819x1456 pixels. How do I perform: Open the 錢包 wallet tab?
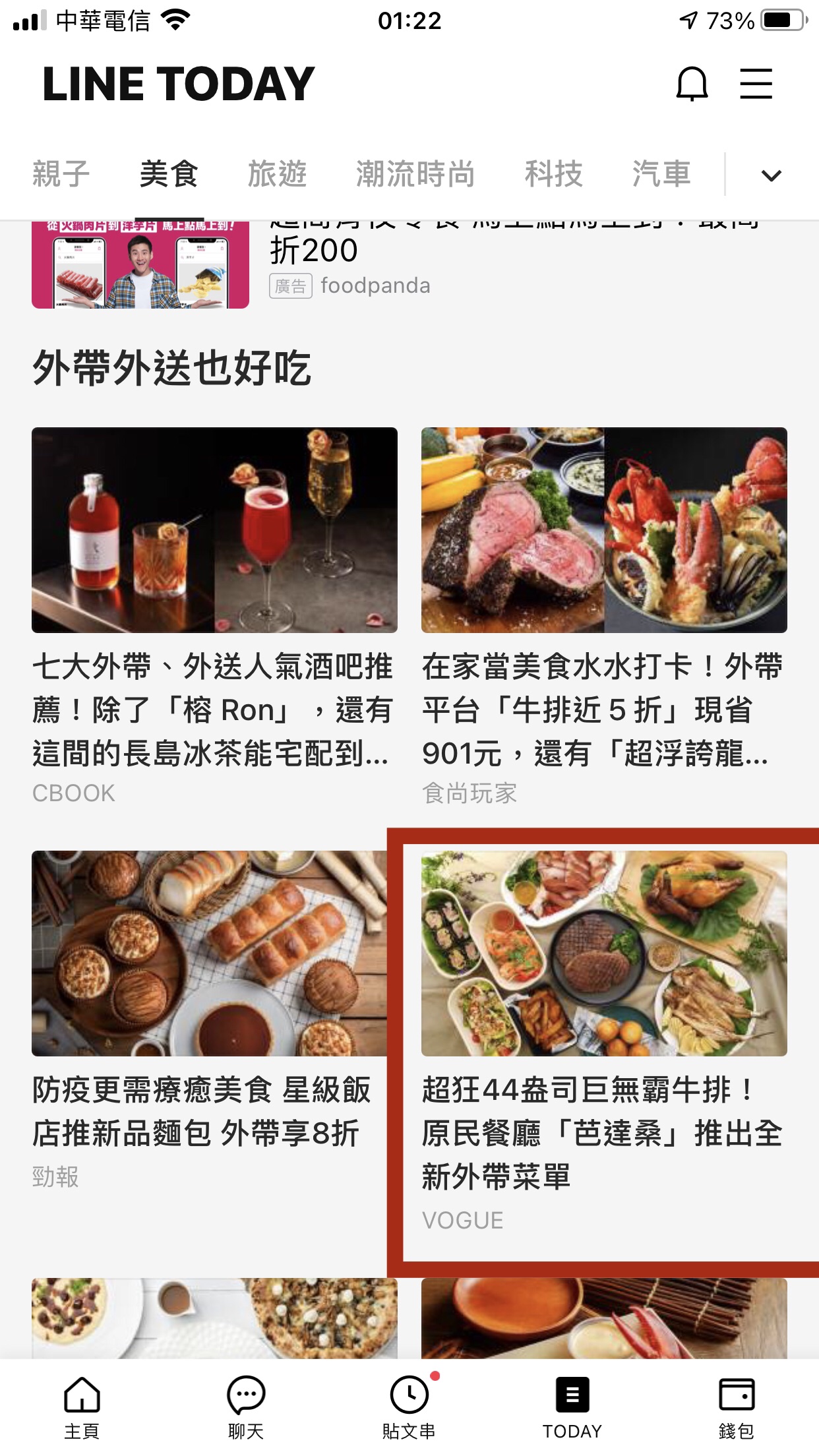[737, 1407]
